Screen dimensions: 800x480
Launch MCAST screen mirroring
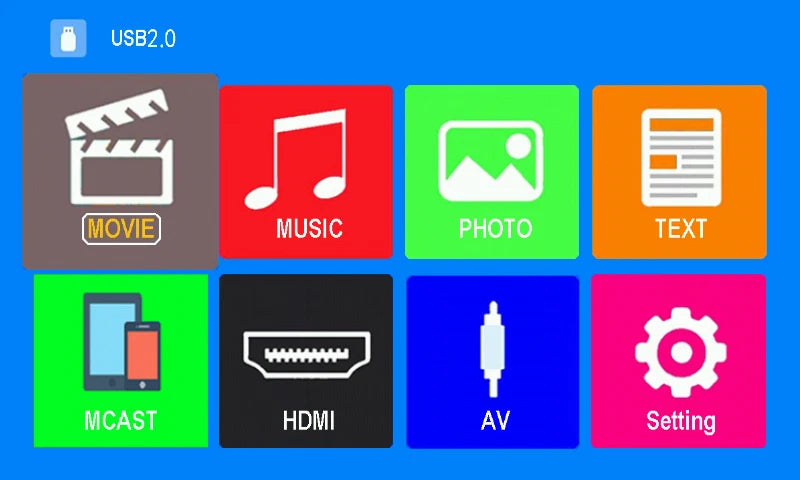pos(121,361)
